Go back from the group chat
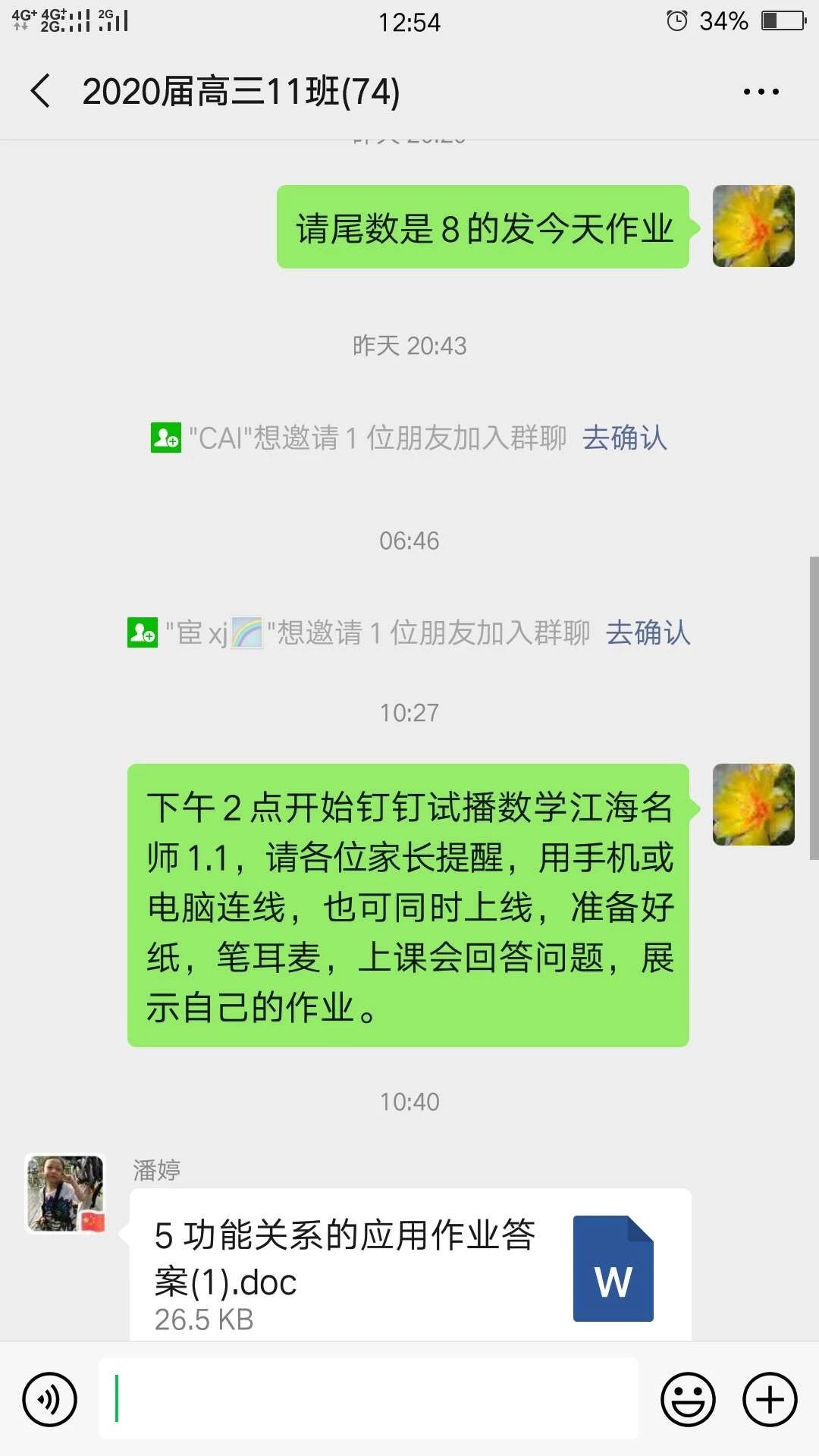 41,91
